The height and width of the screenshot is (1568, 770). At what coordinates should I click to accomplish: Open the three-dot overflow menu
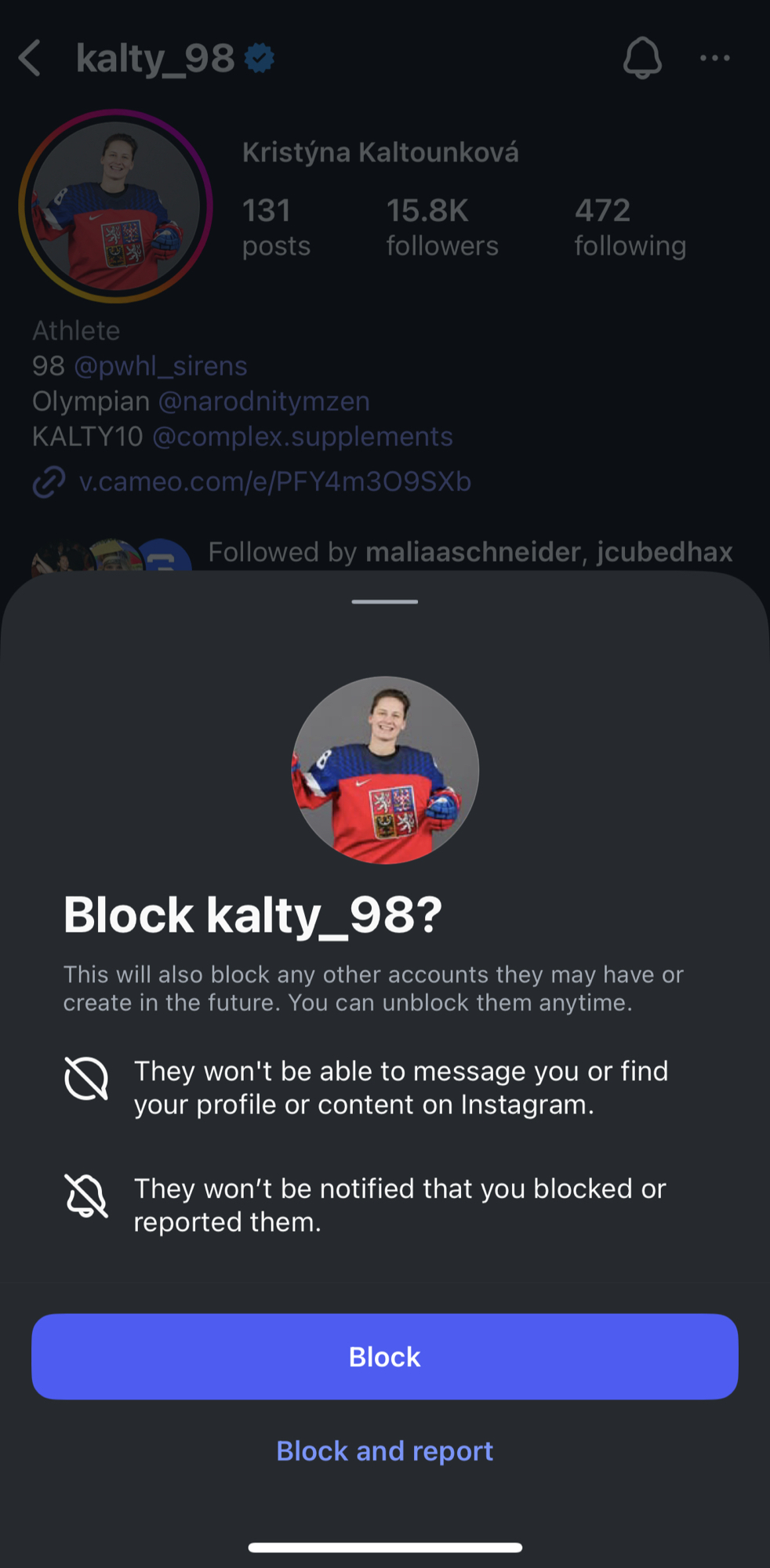[714, 58]
